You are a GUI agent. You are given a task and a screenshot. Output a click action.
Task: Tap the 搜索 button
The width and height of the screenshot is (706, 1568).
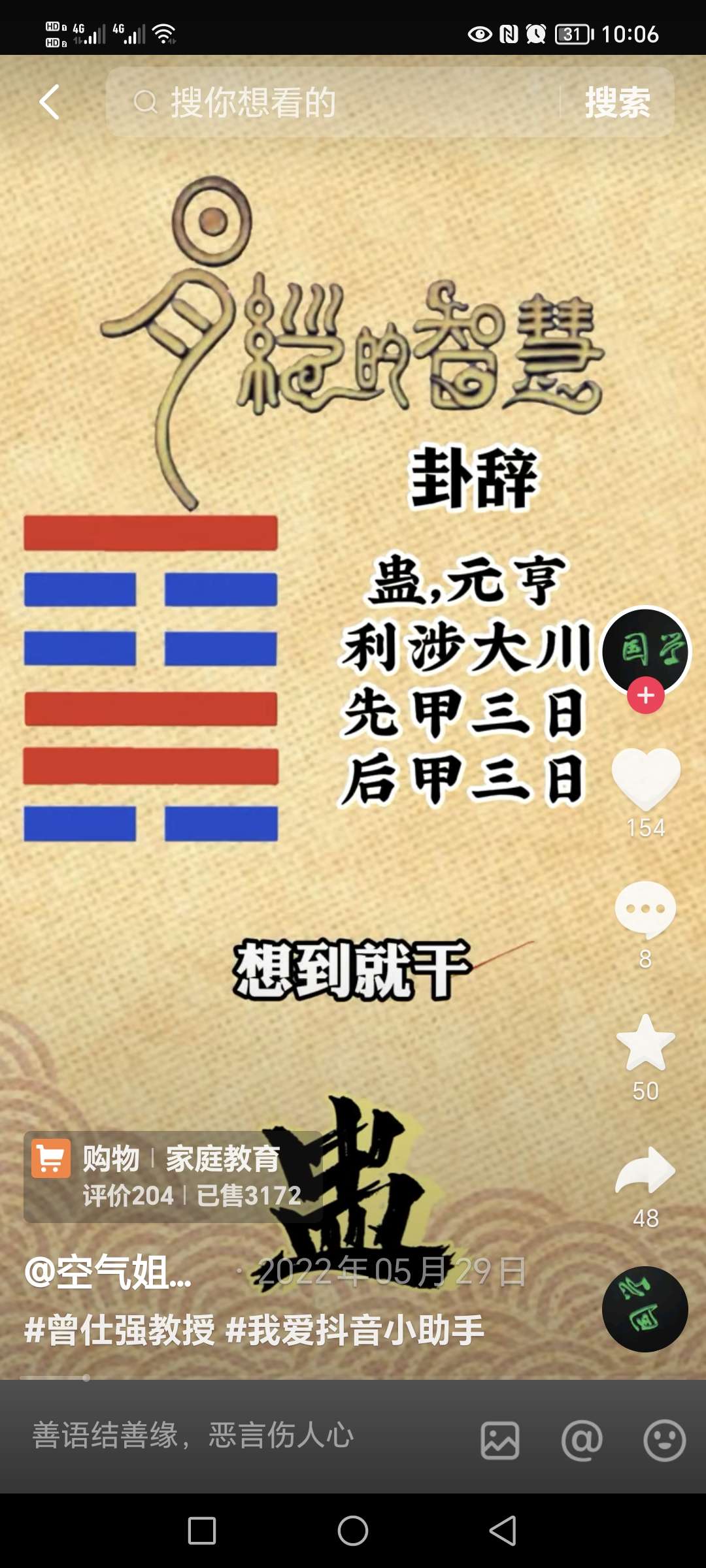click(x=617, y=102)
